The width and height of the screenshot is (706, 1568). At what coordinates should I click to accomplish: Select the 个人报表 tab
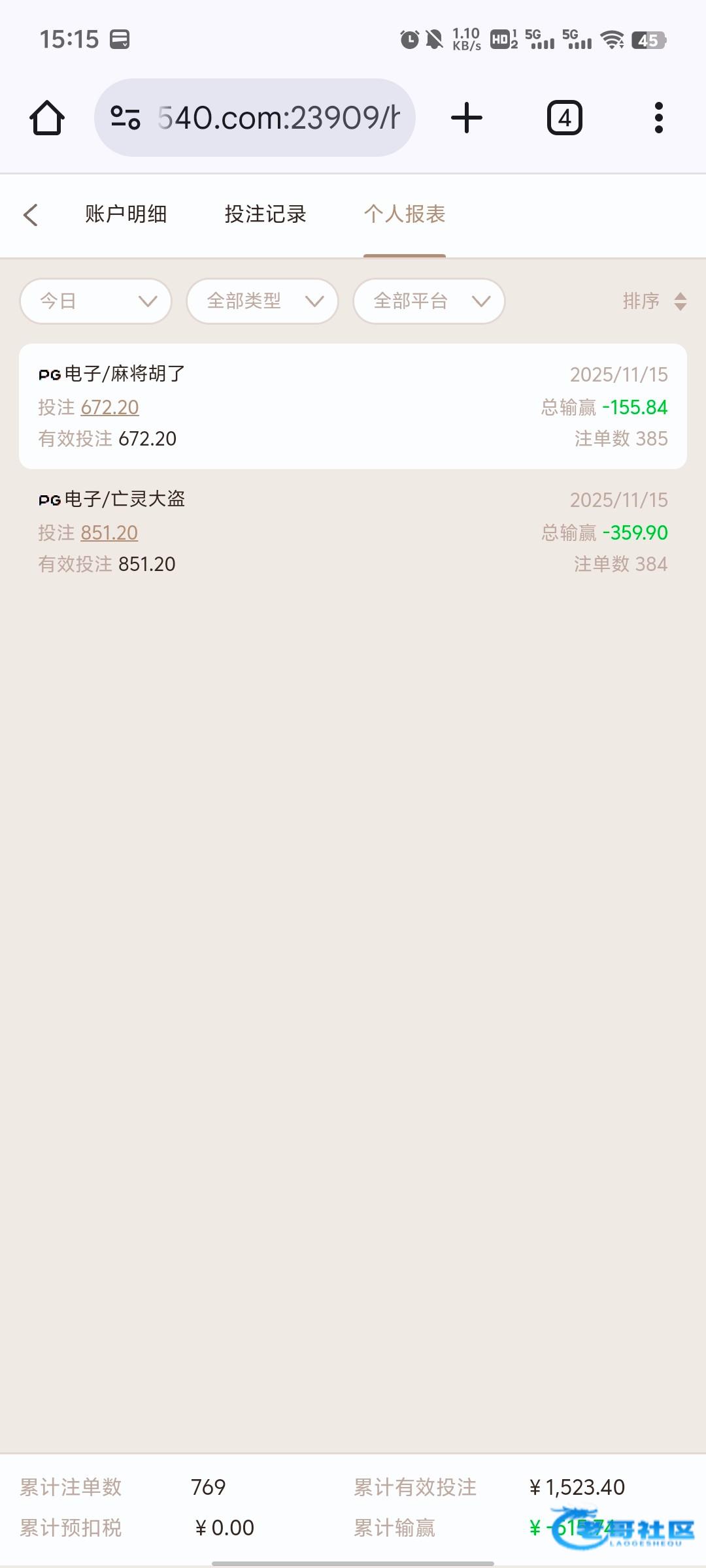coord(405,214)
